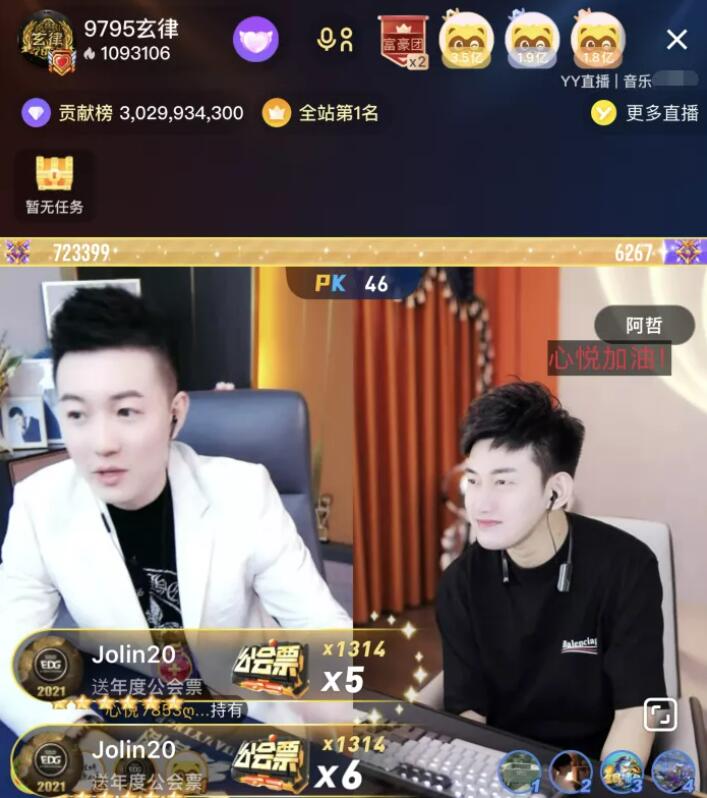This screenshot has height=798, width=707.
Task: Open the microphone guest seats icon
Action: click(x=335, y=40)
